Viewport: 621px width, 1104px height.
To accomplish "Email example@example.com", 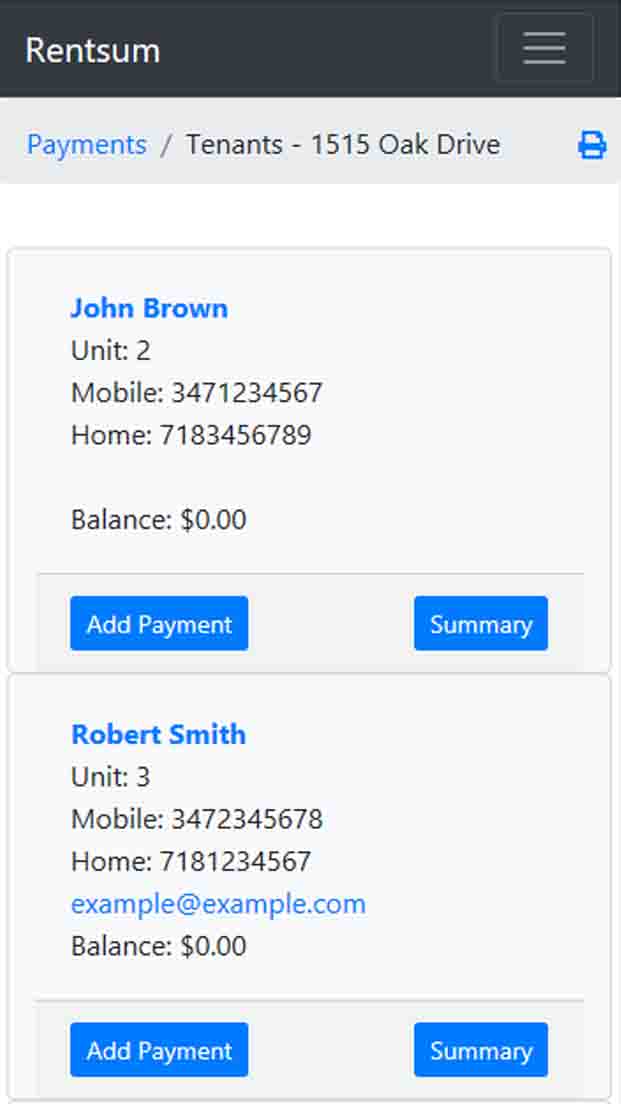I will [x=218, y=903].
